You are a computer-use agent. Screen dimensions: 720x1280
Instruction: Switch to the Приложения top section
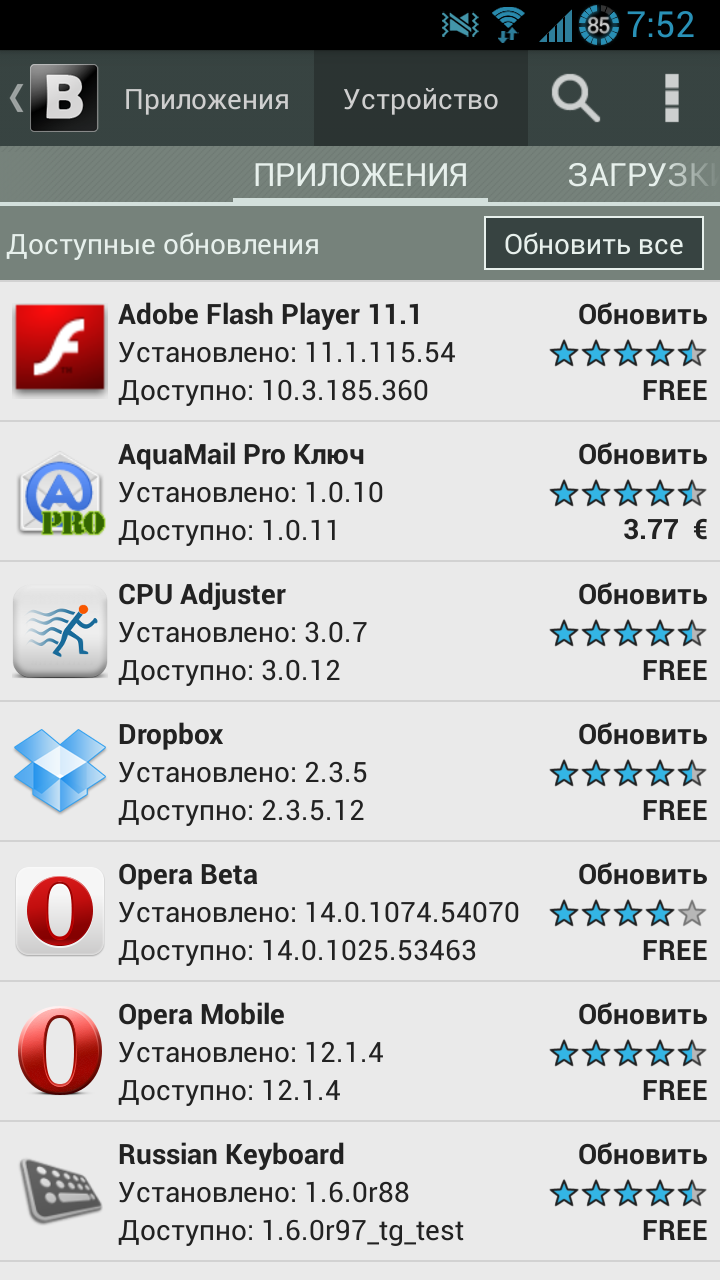tap(207, 100)
